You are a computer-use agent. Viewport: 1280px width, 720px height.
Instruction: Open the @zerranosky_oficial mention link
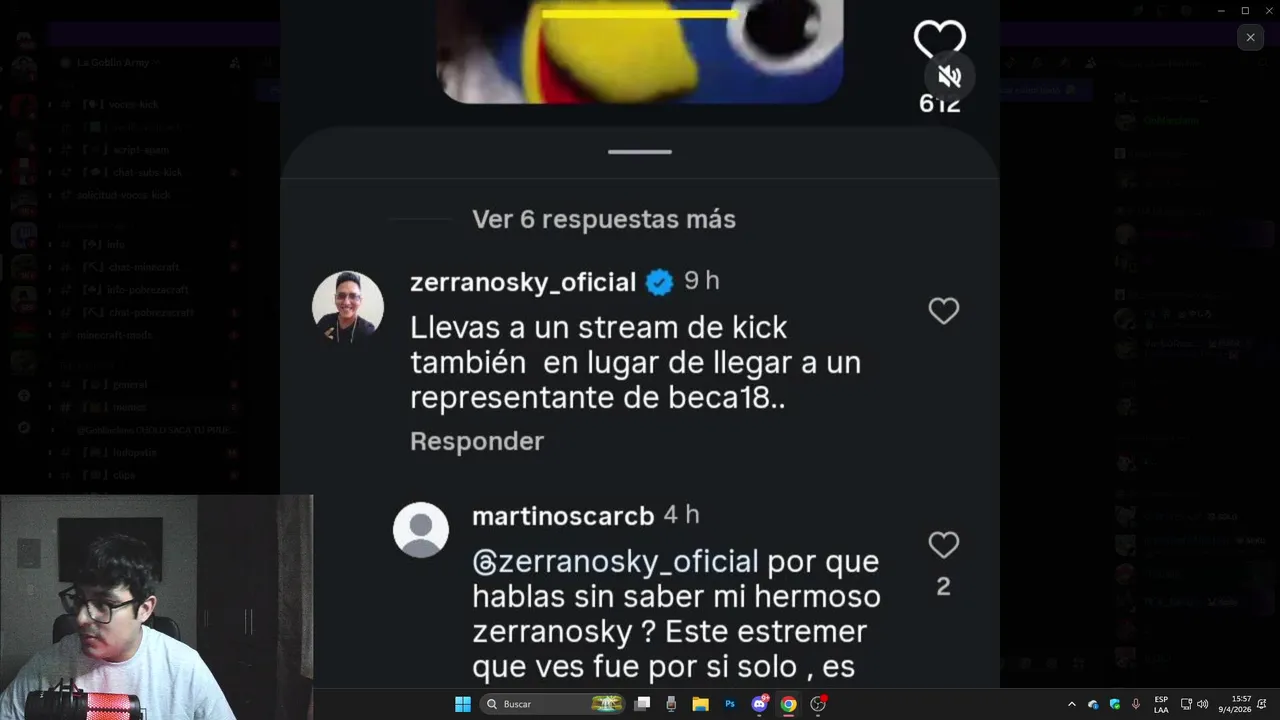(615, 562)
